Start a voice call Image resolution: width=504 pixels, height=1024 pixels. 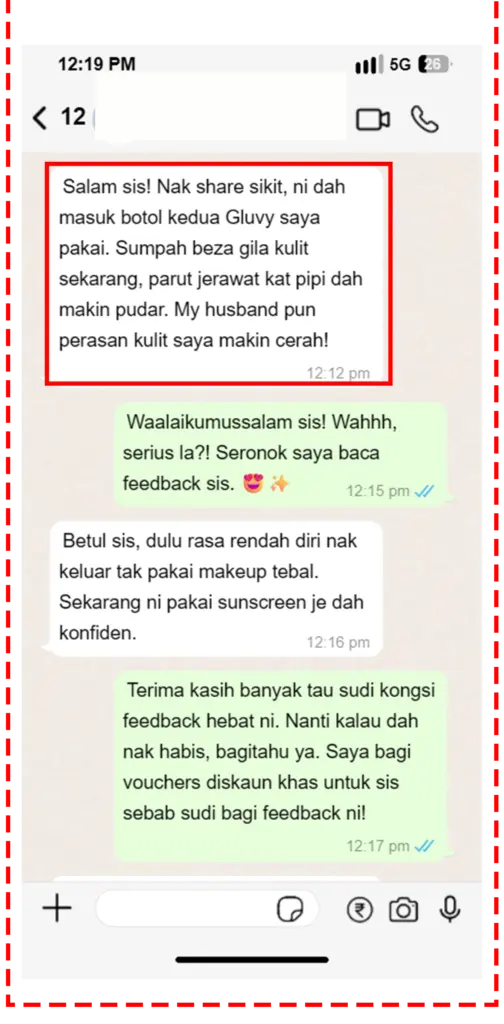pyautogui.click(x=424, y=120)
